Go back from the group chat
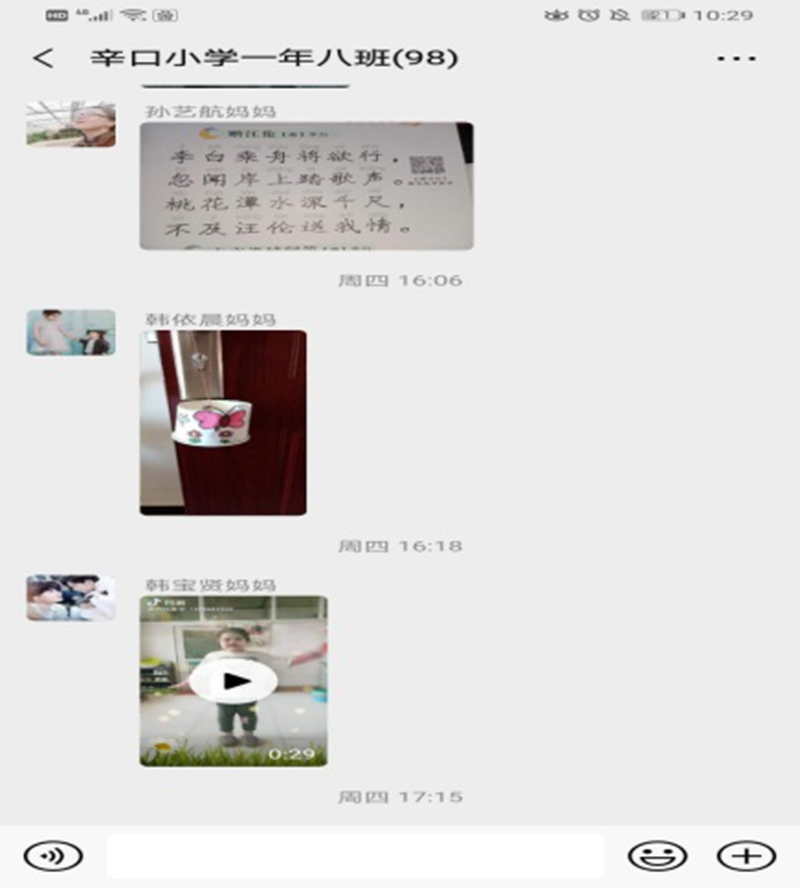This screenshot has width=800, height=888. pos(43,58)
